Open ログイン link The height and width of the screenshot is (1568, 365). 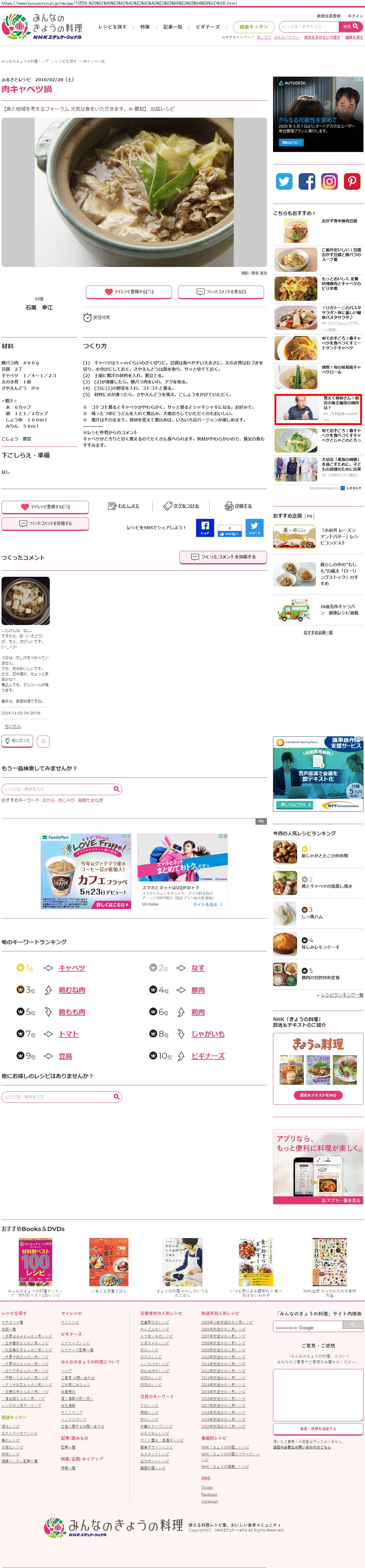[355, 16]
